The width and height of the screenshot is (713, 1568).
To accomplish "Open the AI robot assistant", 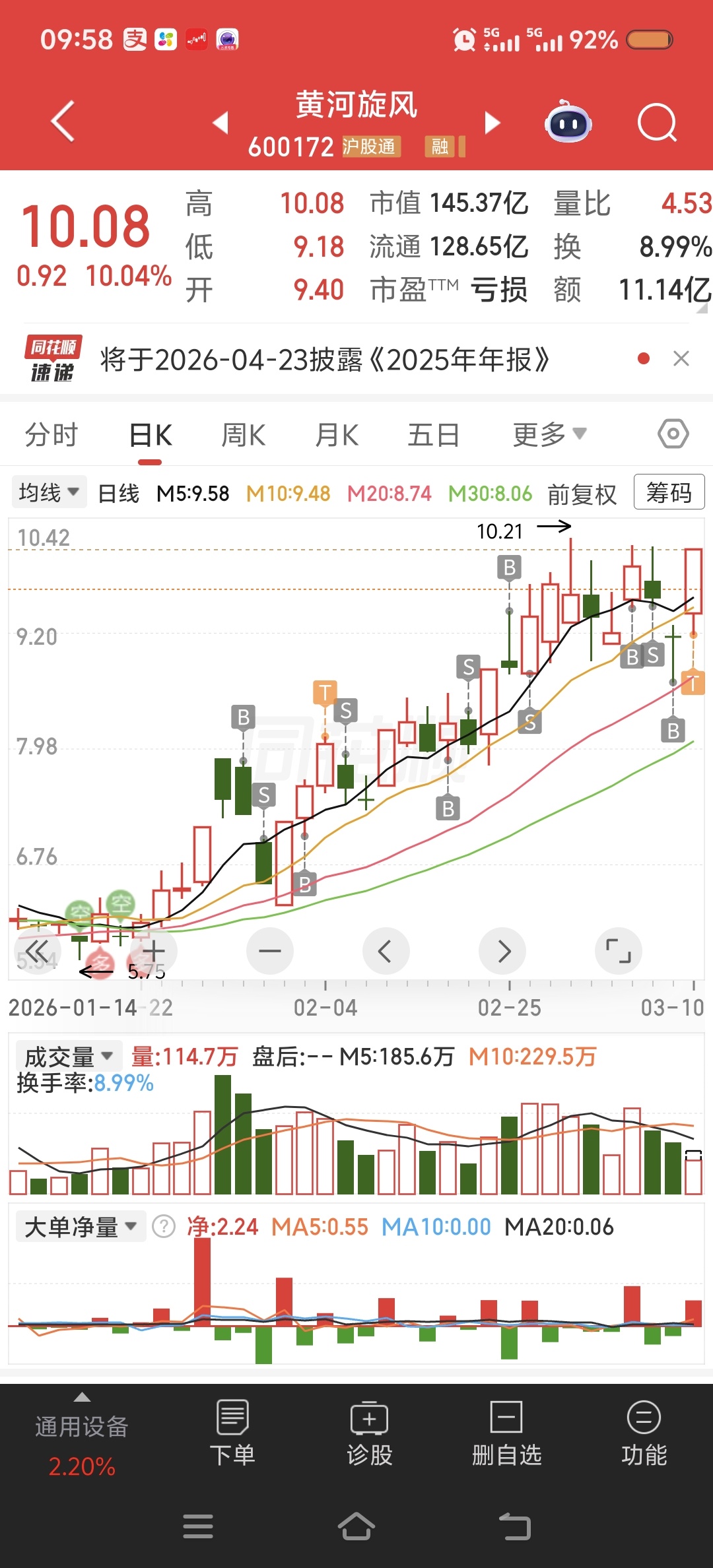I will [568, 122].
